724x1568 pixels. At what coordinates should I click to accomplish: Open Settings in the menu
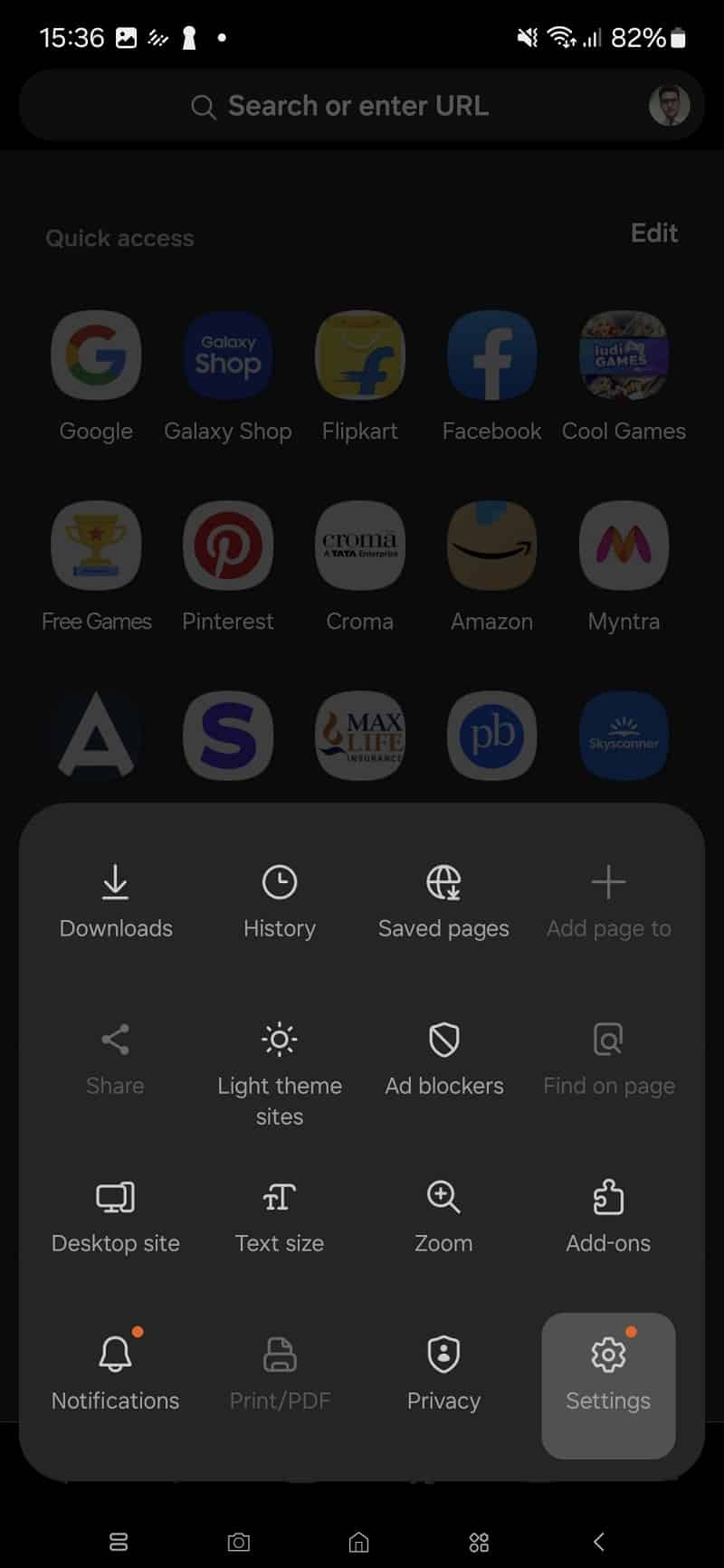[608, 1385]
